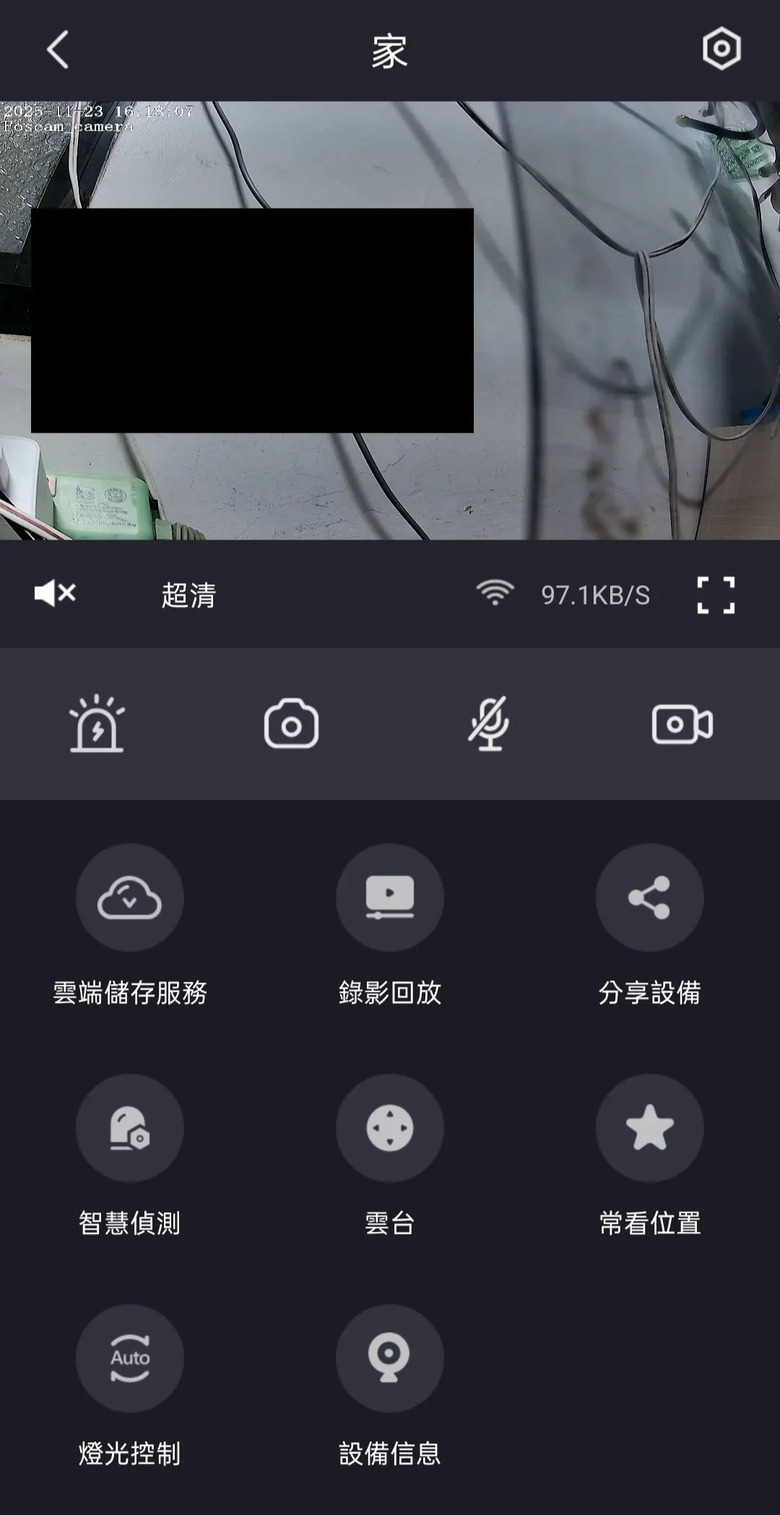This screenshot has width=780, height=1515.
Task: Open 智慧偵測 smart detection settings
Action: pos(130,1127)
